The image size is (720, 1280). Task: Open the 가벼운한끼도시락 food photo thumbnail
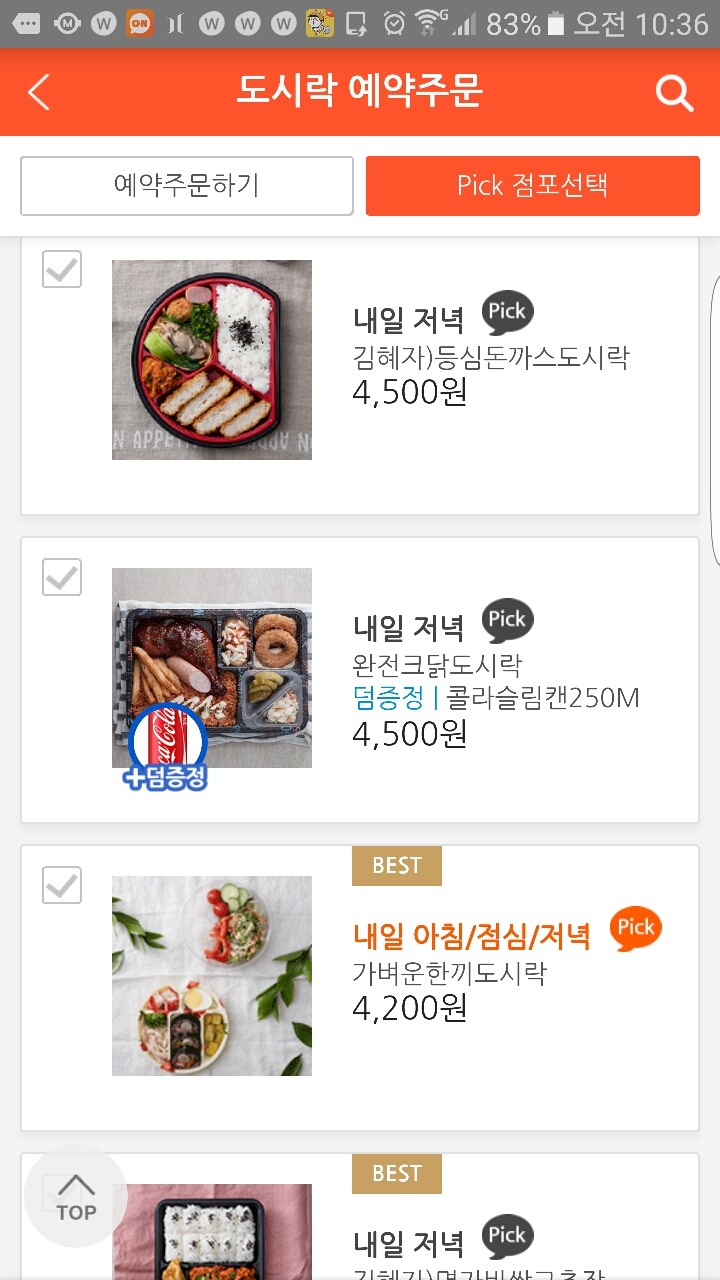point(211,976)
